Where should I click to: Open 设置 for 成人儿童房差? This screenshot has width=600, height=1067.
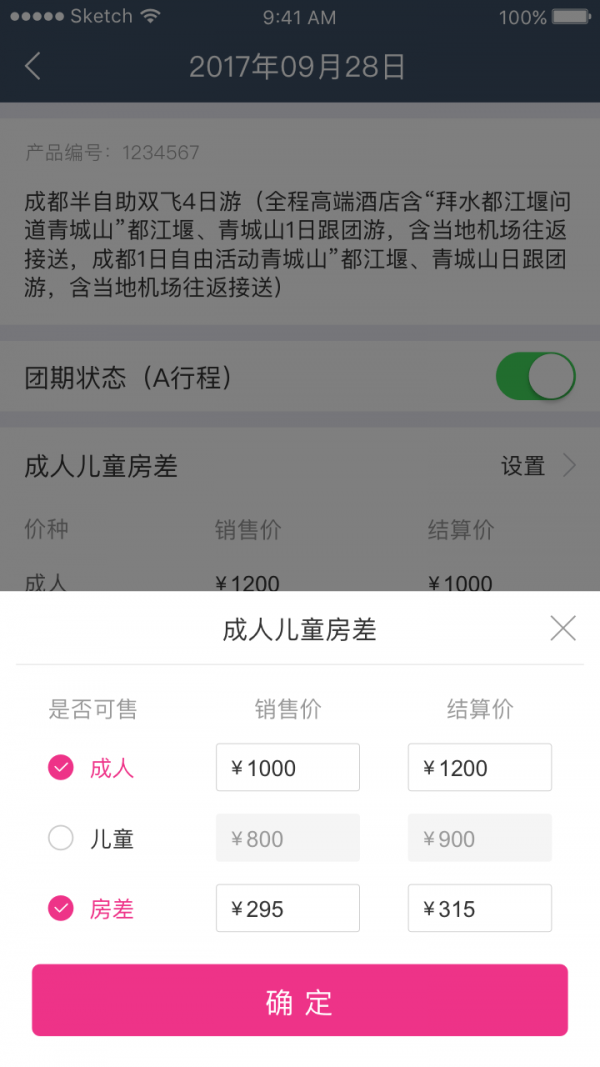coord(538,466)
